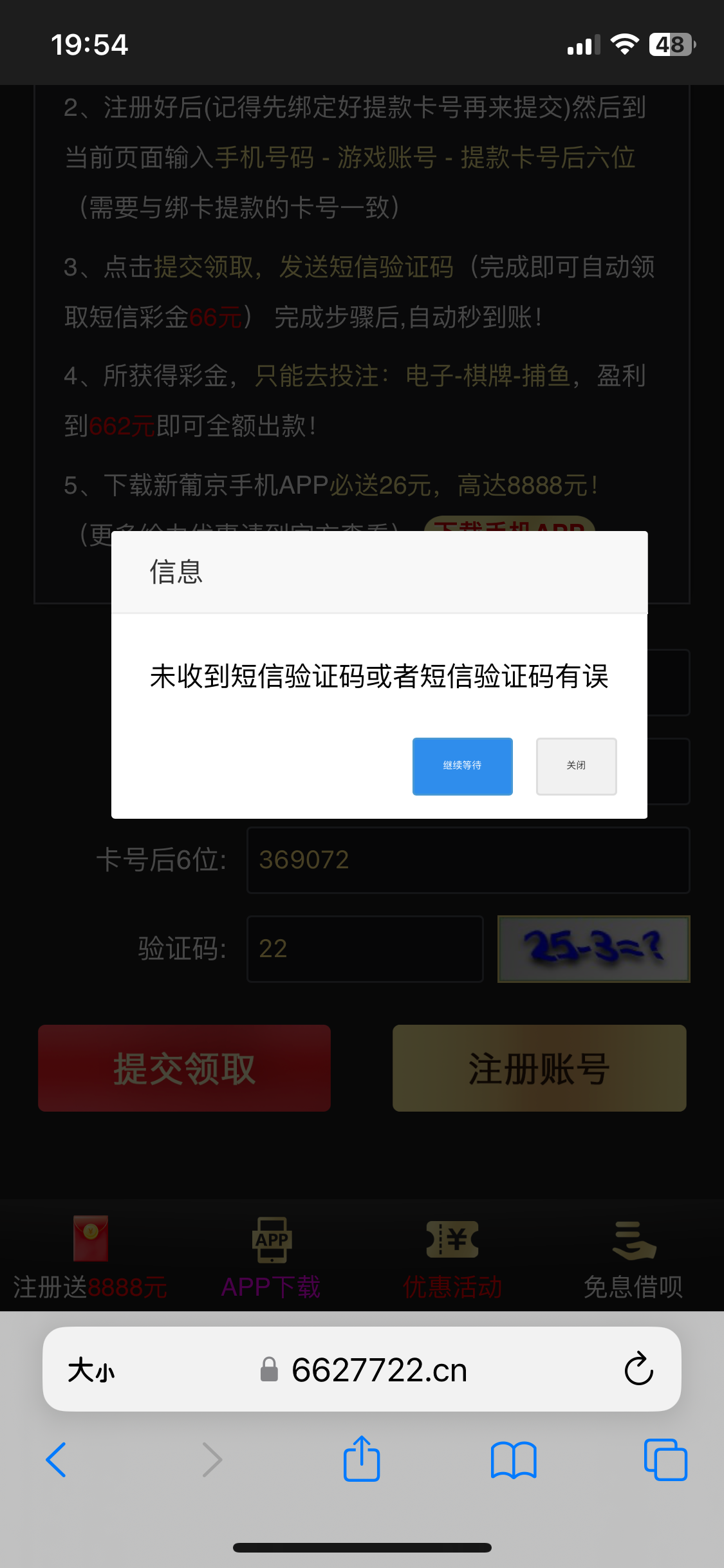Tap the gold 注册账号 button
Viewport: 724px width, 1568px height.
540,1069
